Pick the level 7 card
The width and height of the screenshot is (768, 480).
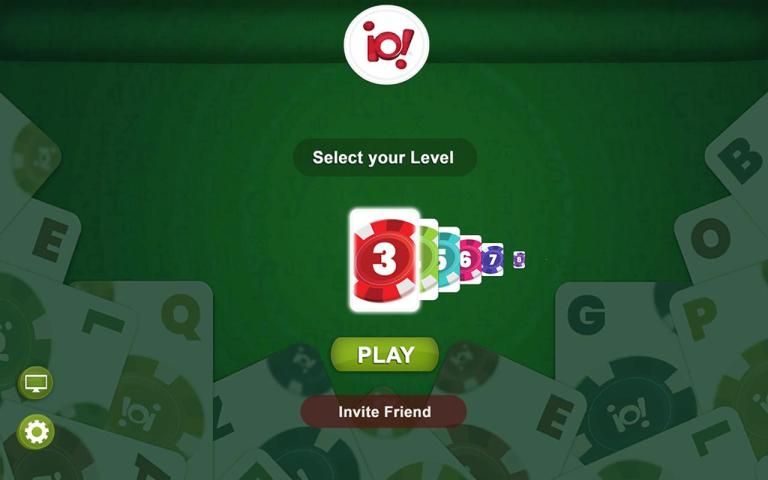493,260
